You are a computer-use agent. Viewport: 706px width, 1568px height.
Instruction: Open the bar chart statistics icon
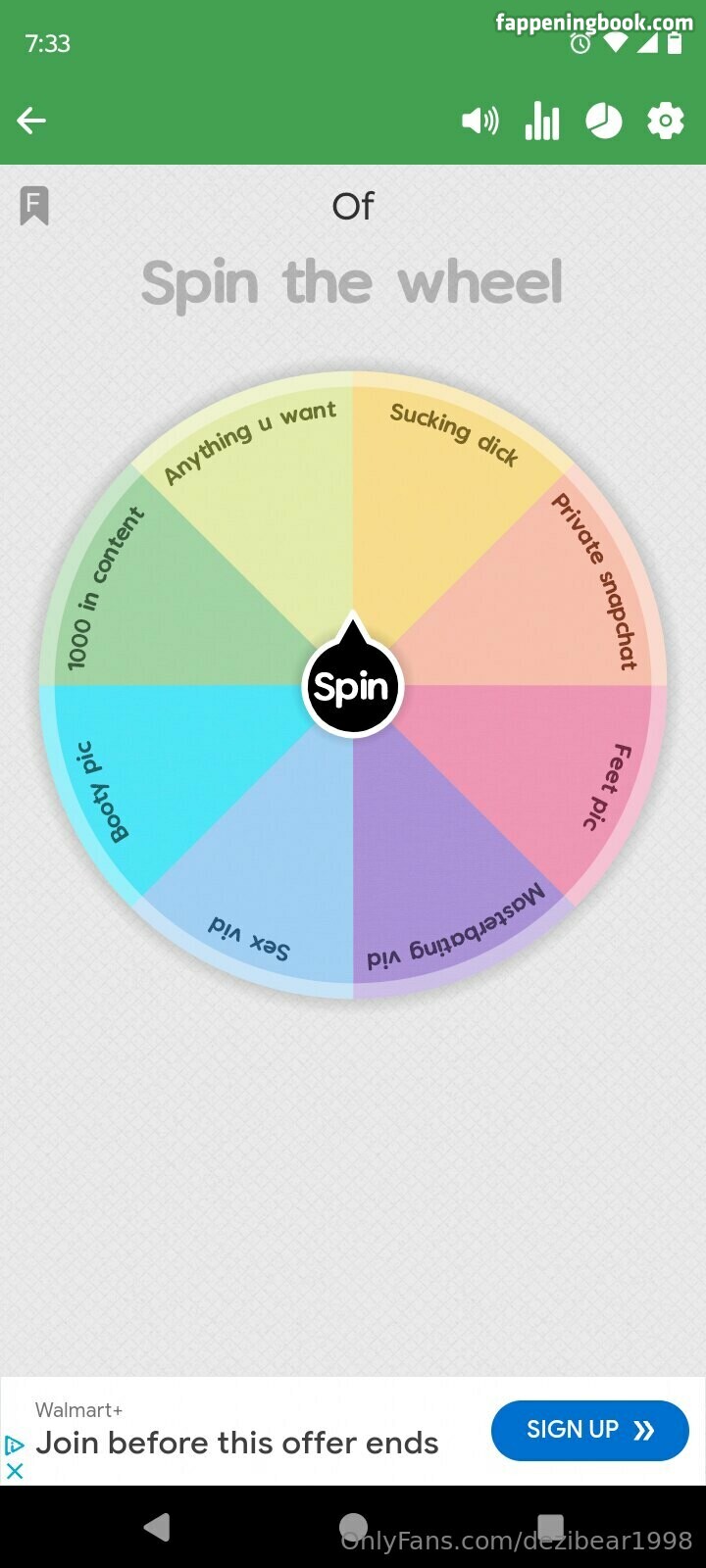(542, 121)
